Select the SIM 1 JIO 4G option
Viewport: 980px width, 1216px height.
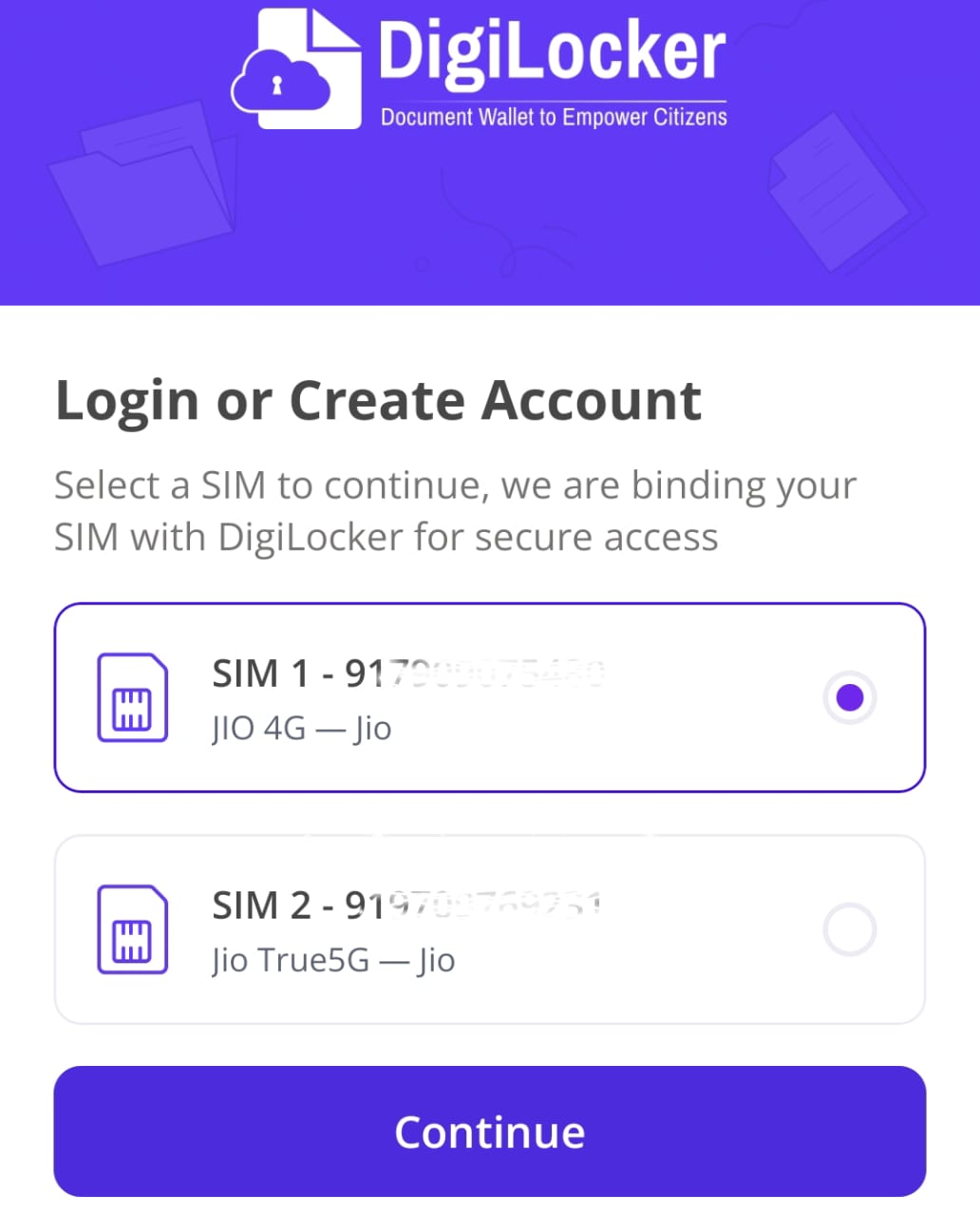pos(489,697)
